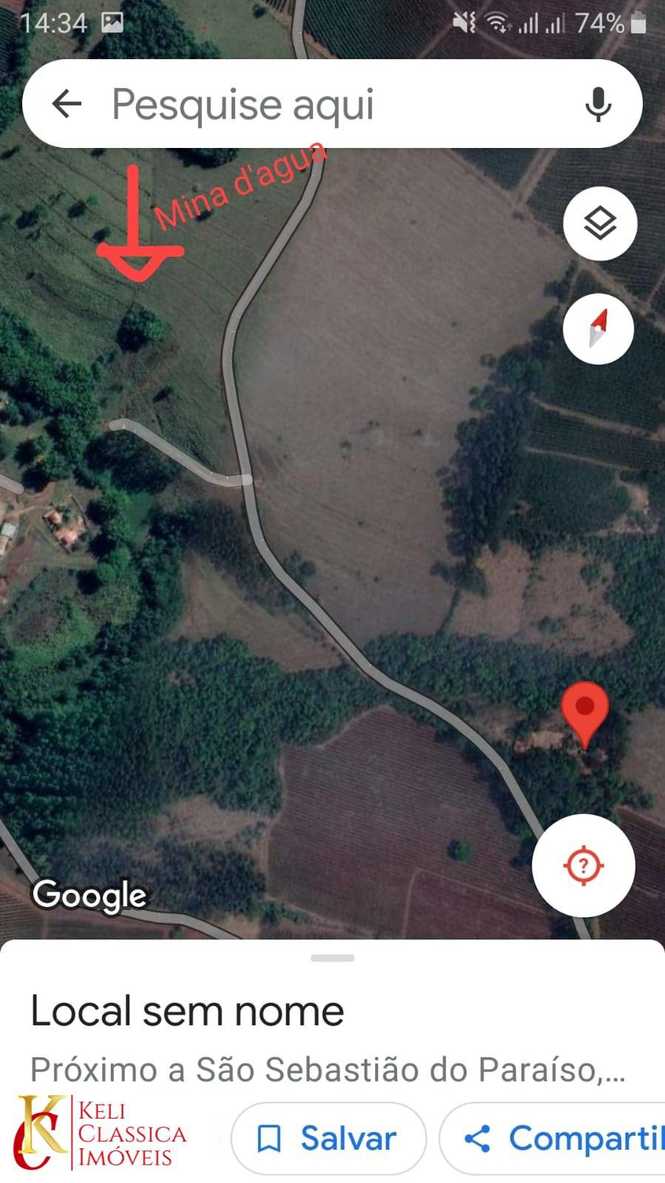Screen dimensions: 665x1183
Task: Start voice search with the microphone
Action: point(599,103)
